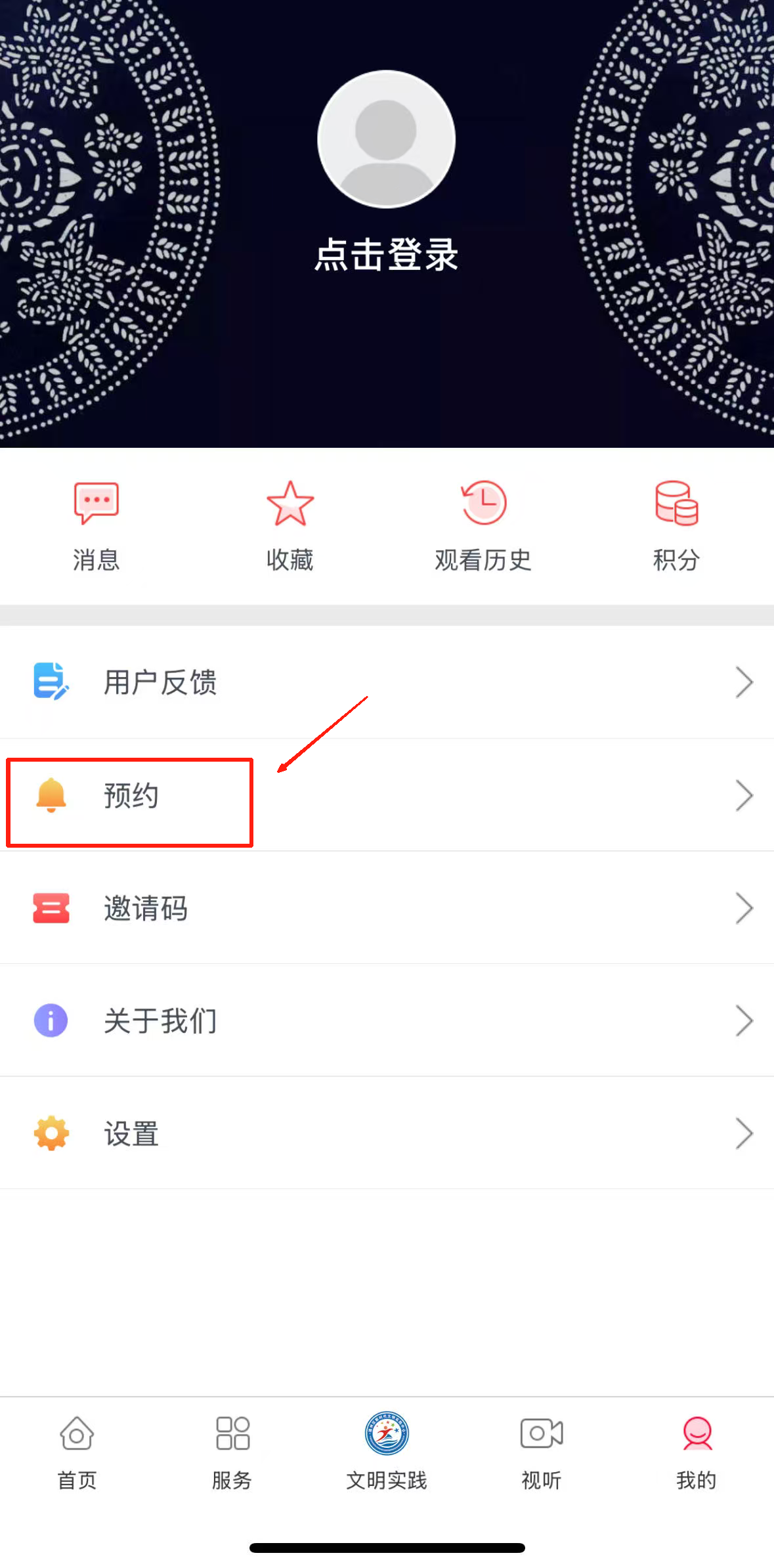
Task: Open the 预约 reservations row
Action: pos(387,796)
